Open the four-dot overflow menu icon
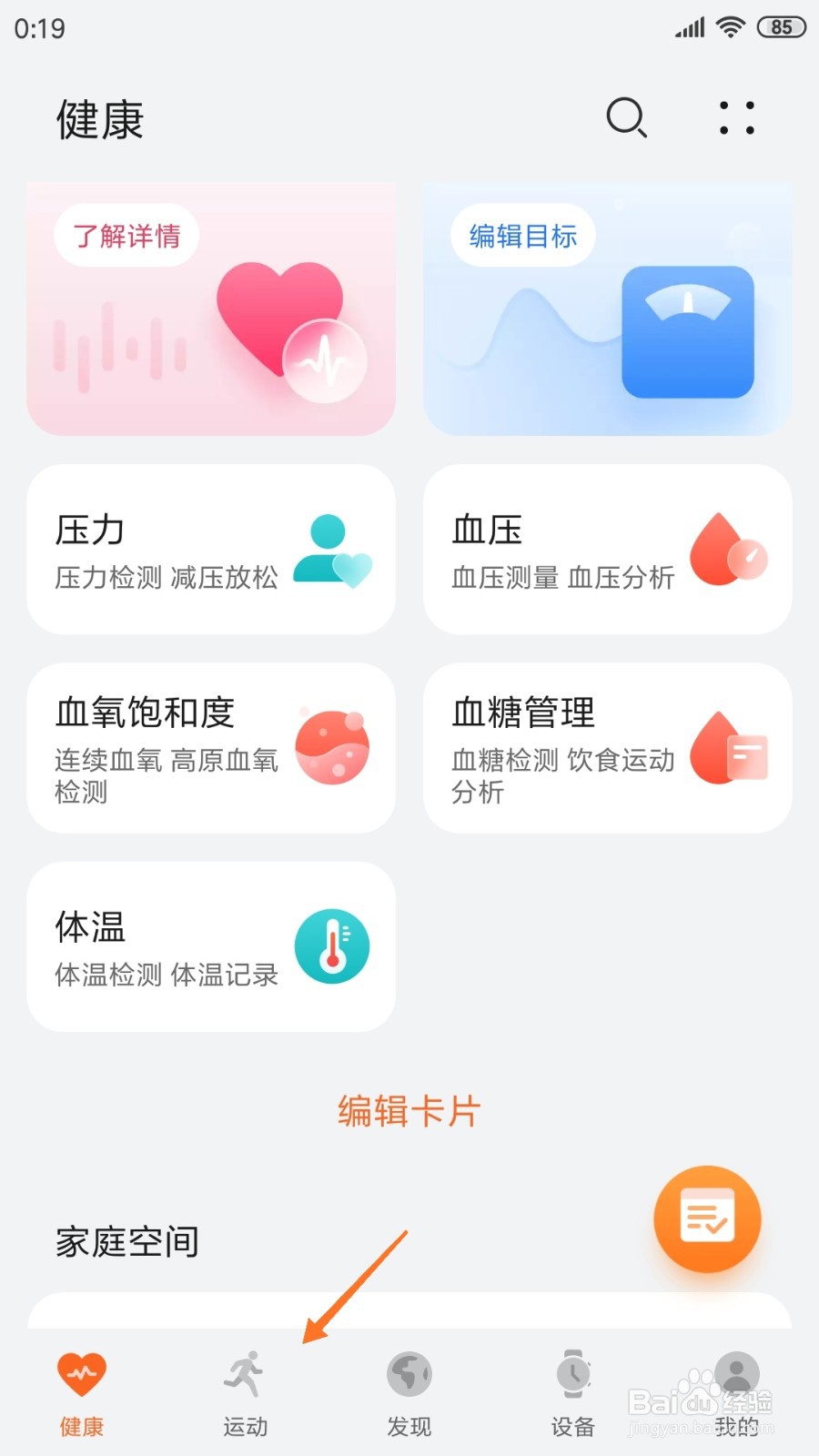This screenshot has height=1456, width=819. [735, 118]
